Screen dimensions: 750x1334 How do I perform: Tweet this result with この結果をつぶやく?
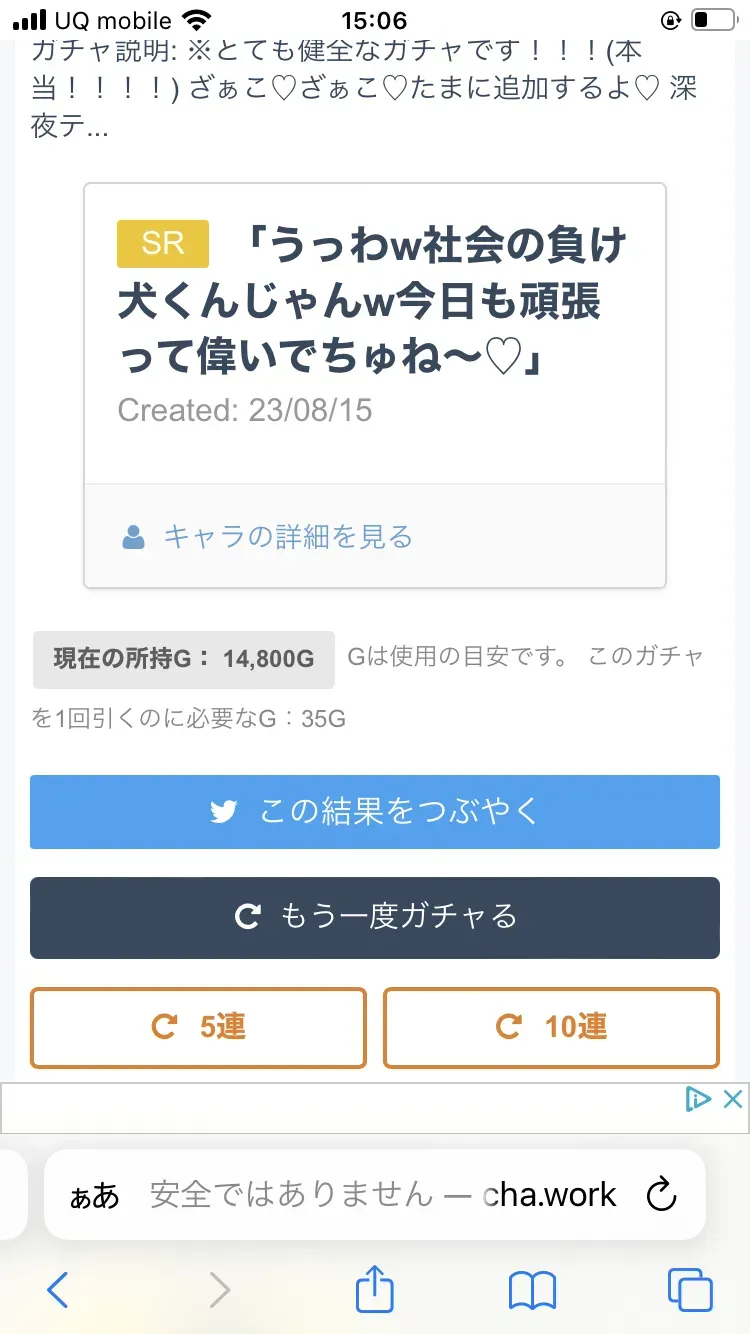click(375, 811)
